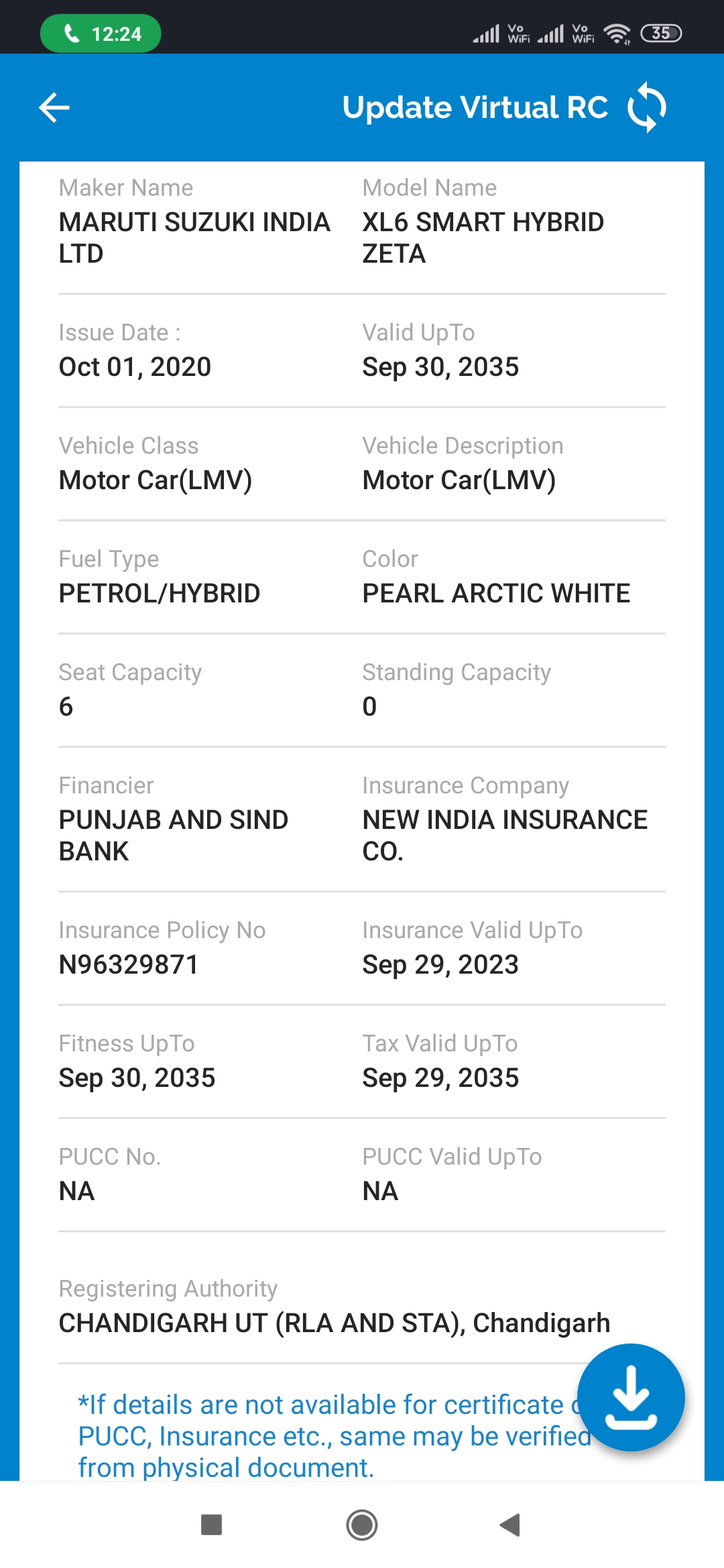Screen dimensions: 724x1568
Task: Go to the home screen
Action: click(362, 1525)
